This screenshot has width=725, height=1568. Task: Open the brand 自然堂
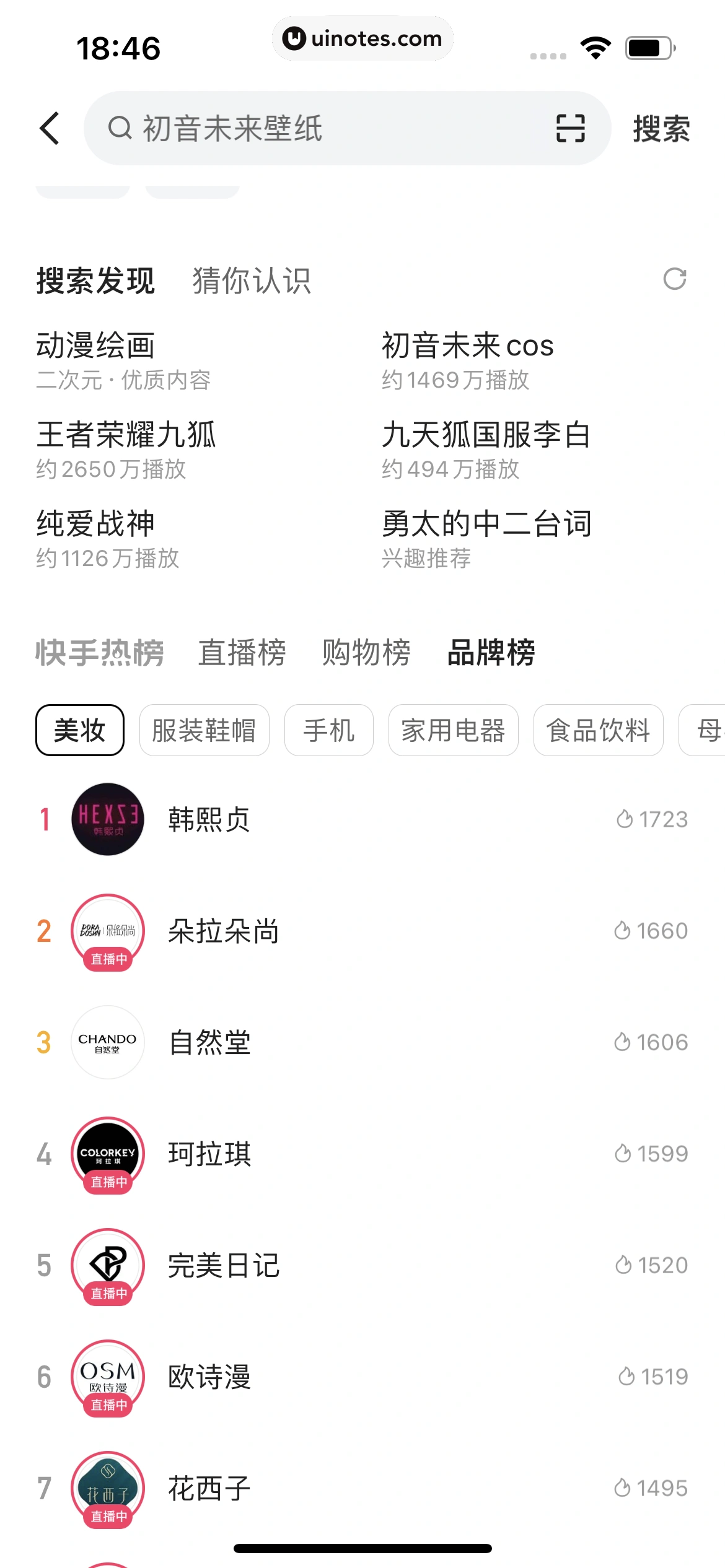(209, 1042)
